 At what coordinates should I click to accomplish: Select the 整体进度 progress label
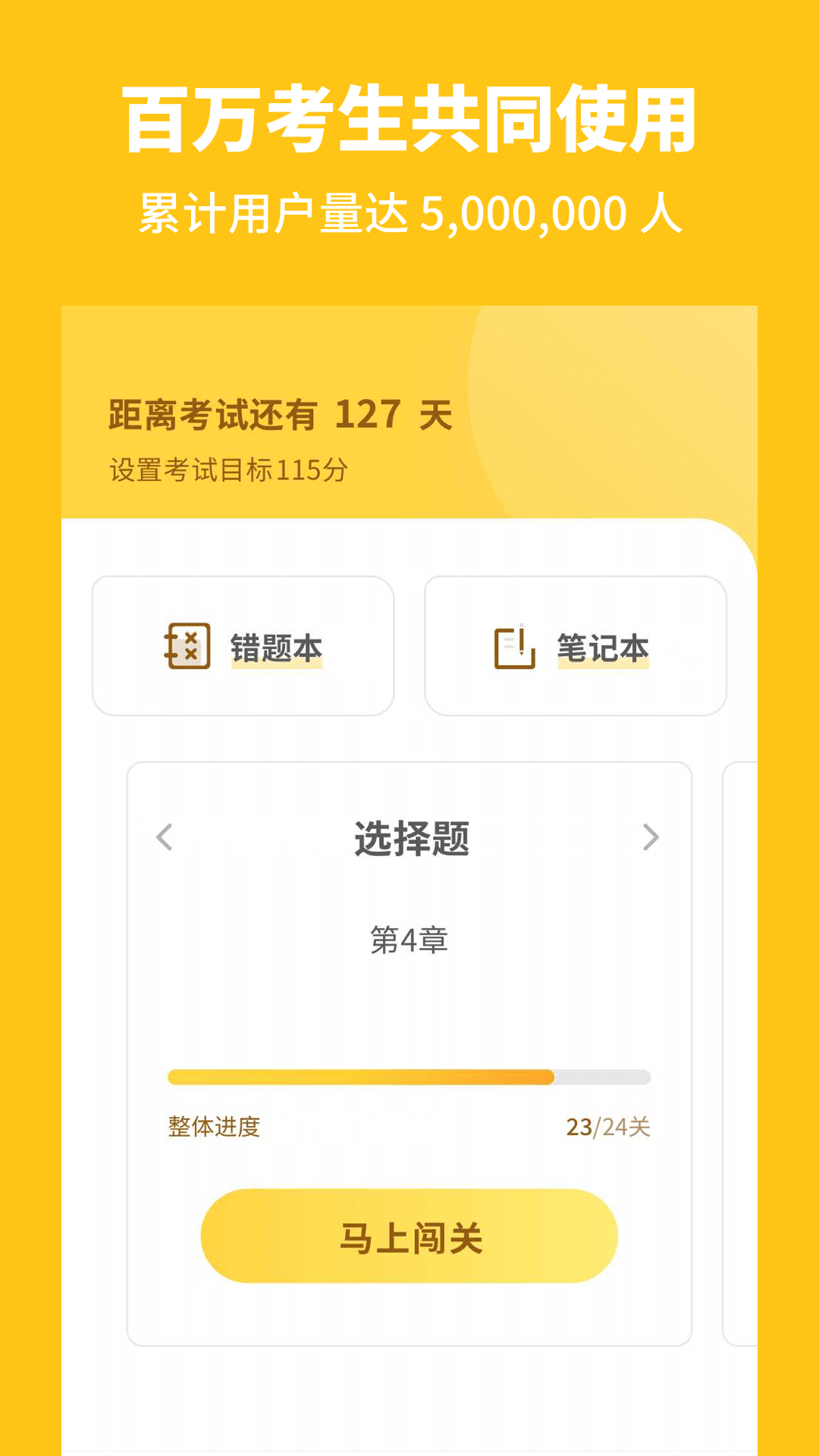(x=213, y=1126)
